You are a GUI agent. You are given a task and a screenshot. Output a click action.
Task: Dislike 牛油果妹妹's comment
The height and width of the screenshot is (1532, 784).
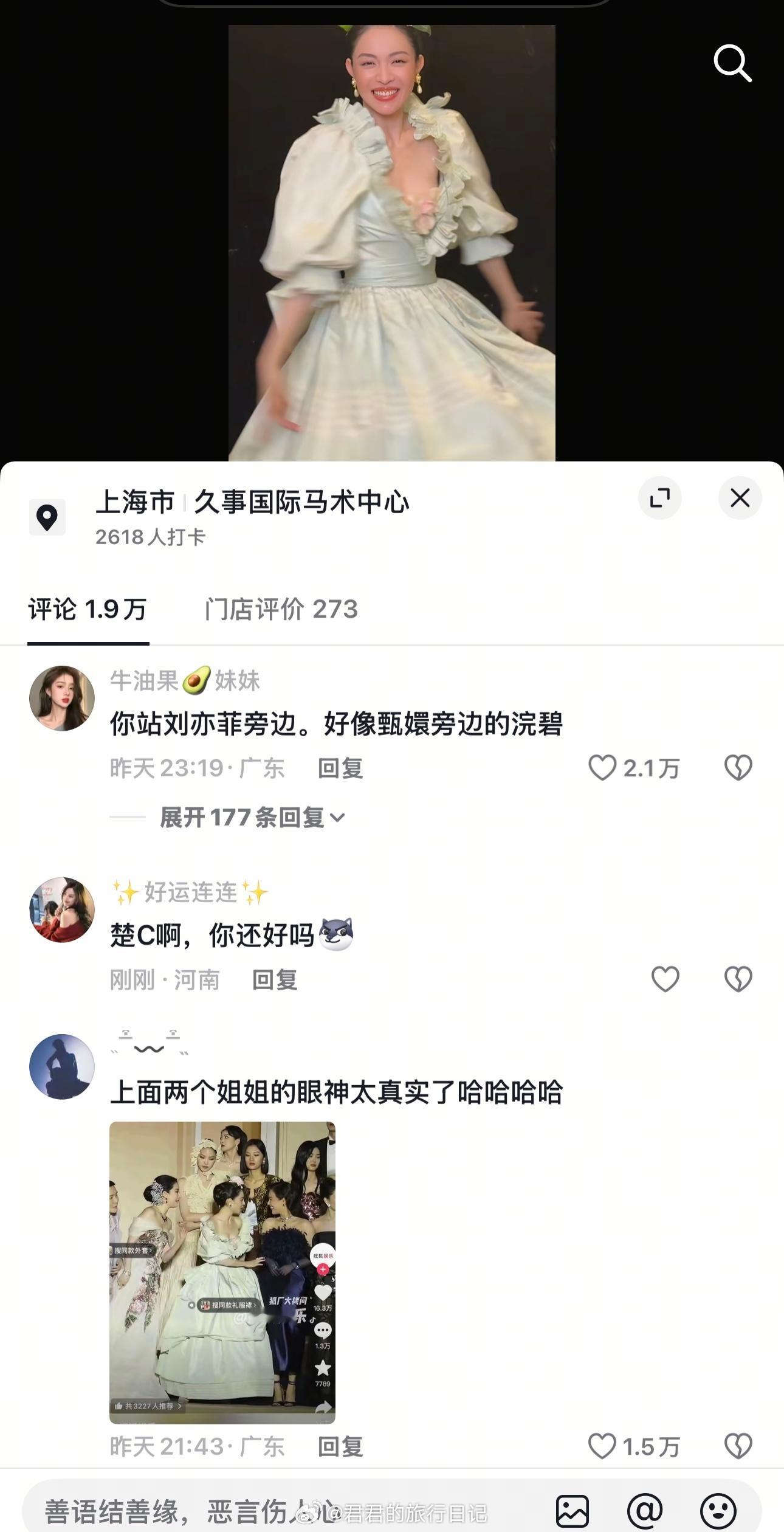(x=738, y=768)
